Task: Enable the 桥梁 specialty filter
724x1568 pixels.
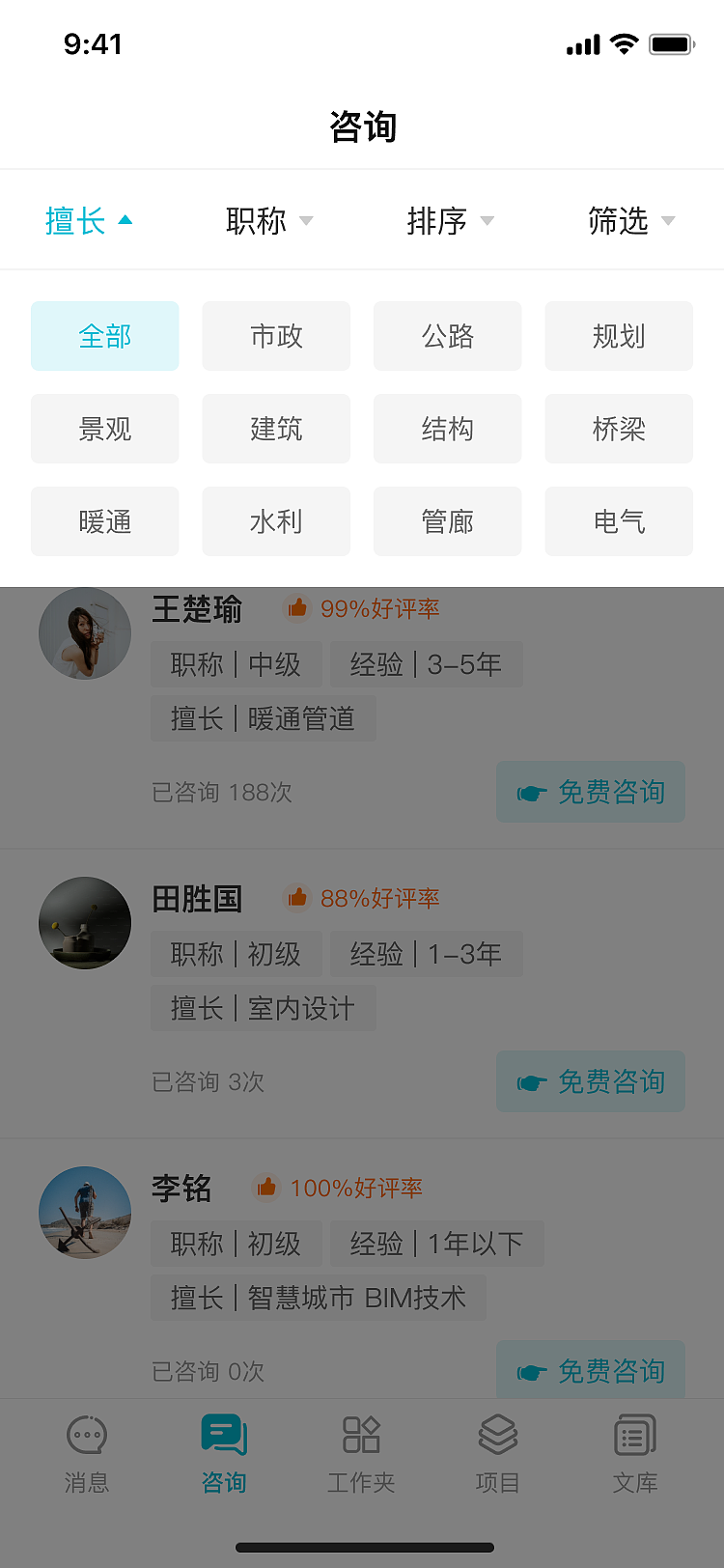Action: click(x=619, y=429)
